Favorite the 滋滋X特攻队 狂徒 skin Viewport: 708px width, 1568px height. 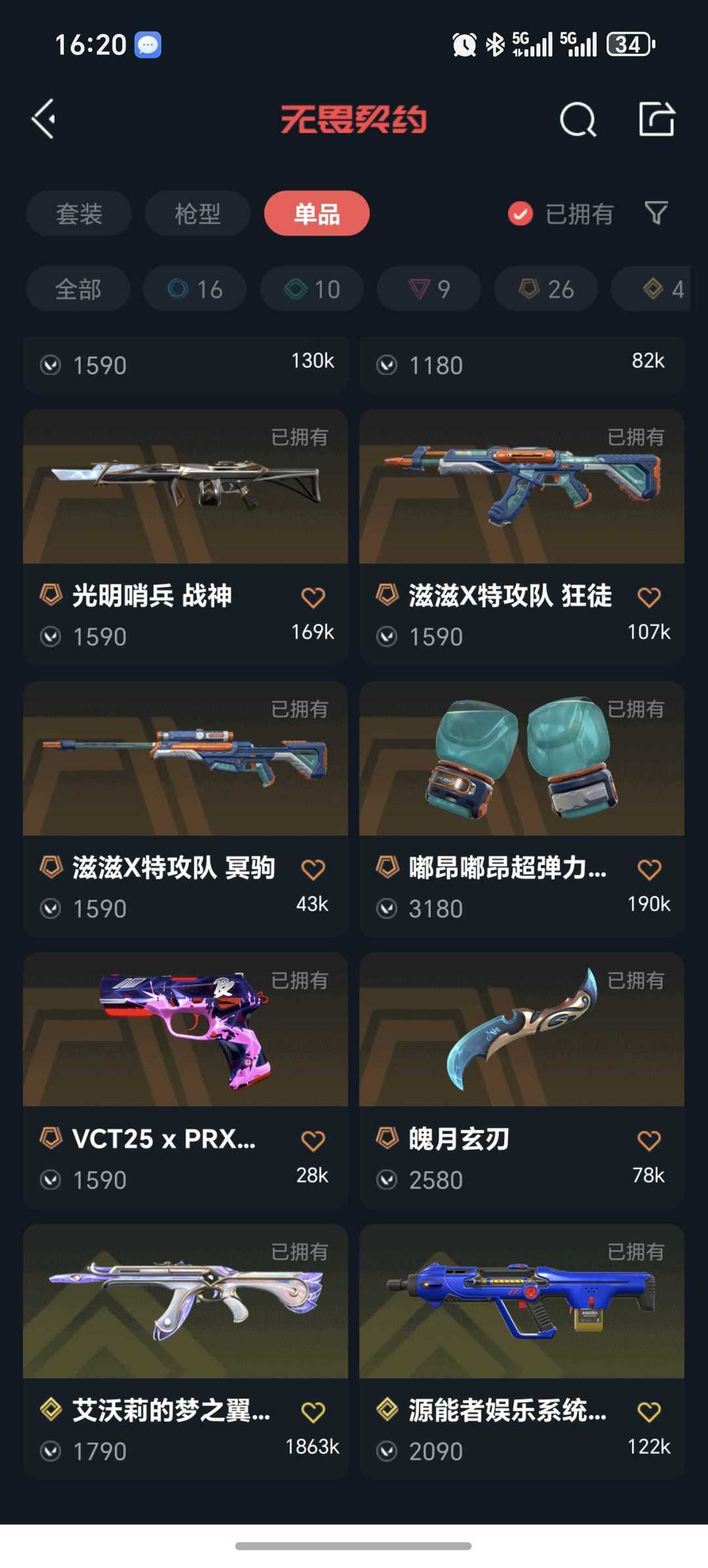click(649, 597)
